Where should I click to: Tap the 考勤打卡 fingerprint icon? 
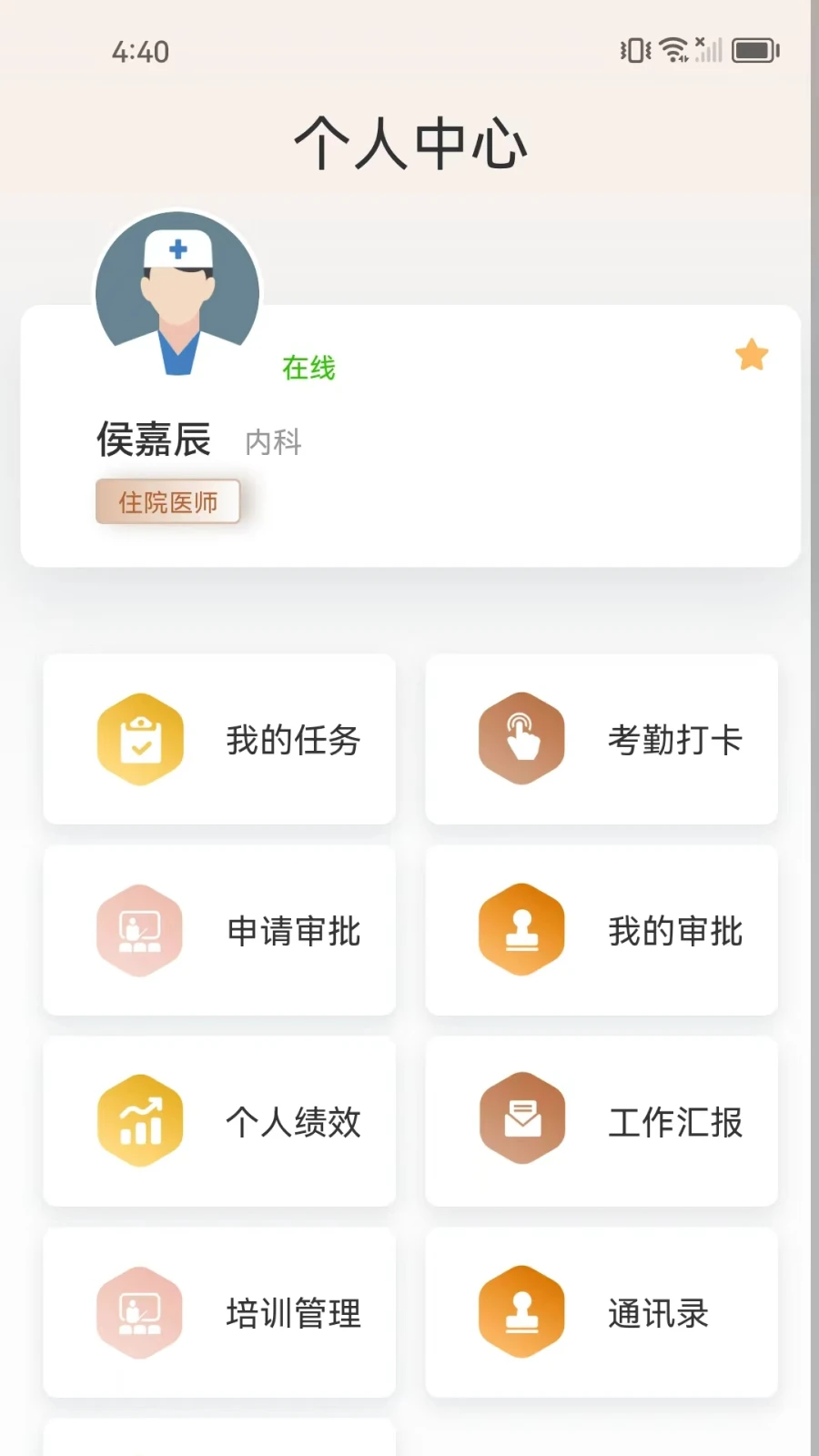(521, 737)
